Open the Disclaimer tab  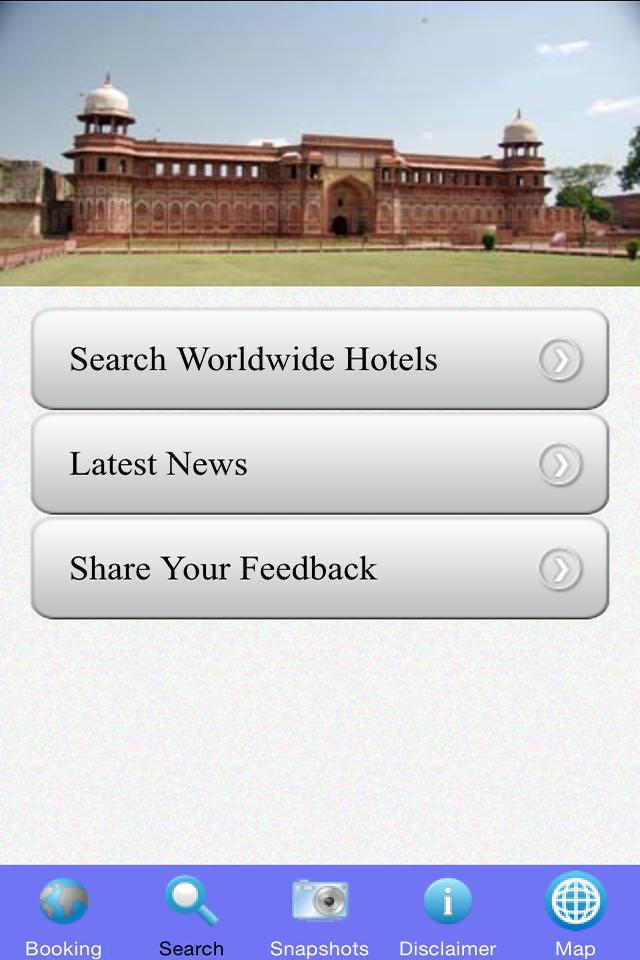click(447, 914)
